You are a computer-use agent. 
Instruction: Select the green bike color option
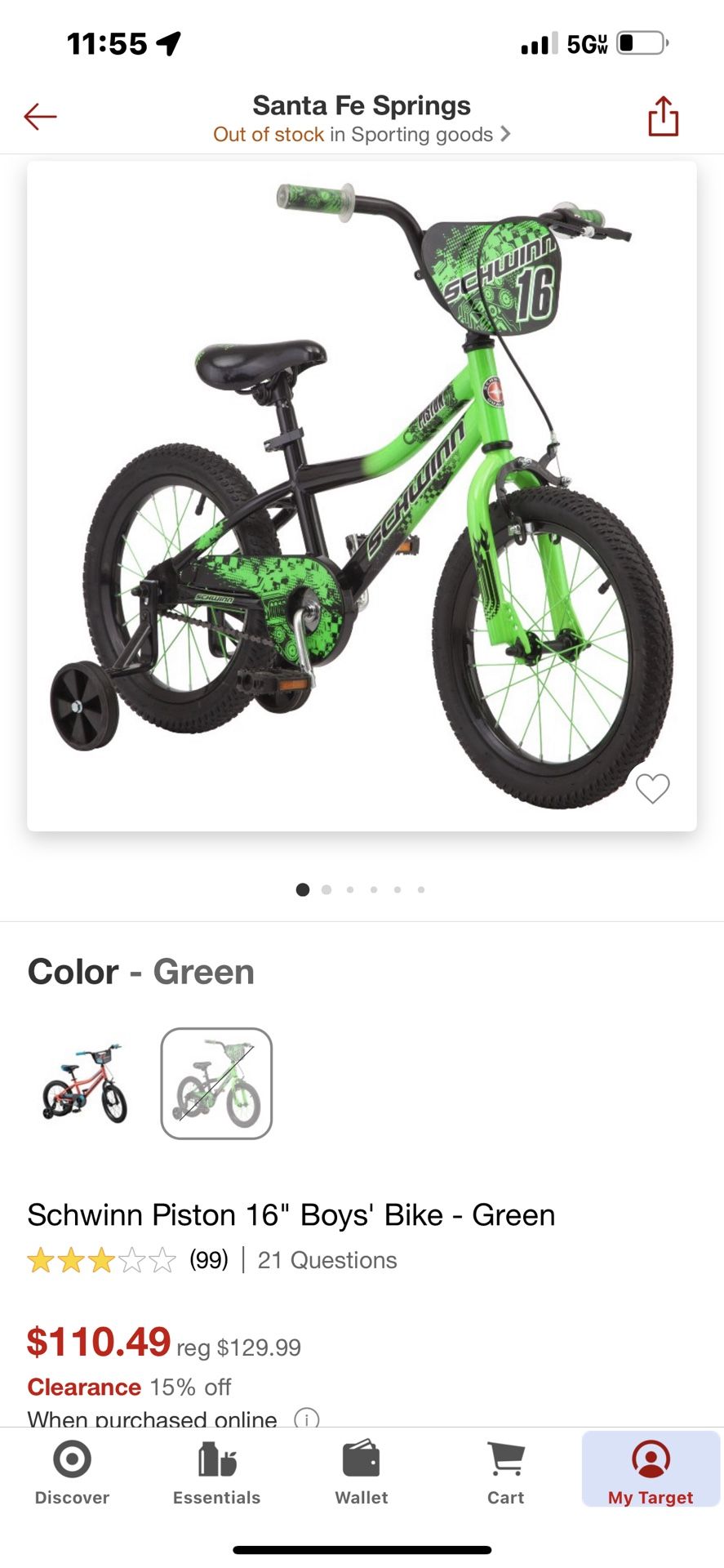click(216, 1084)
